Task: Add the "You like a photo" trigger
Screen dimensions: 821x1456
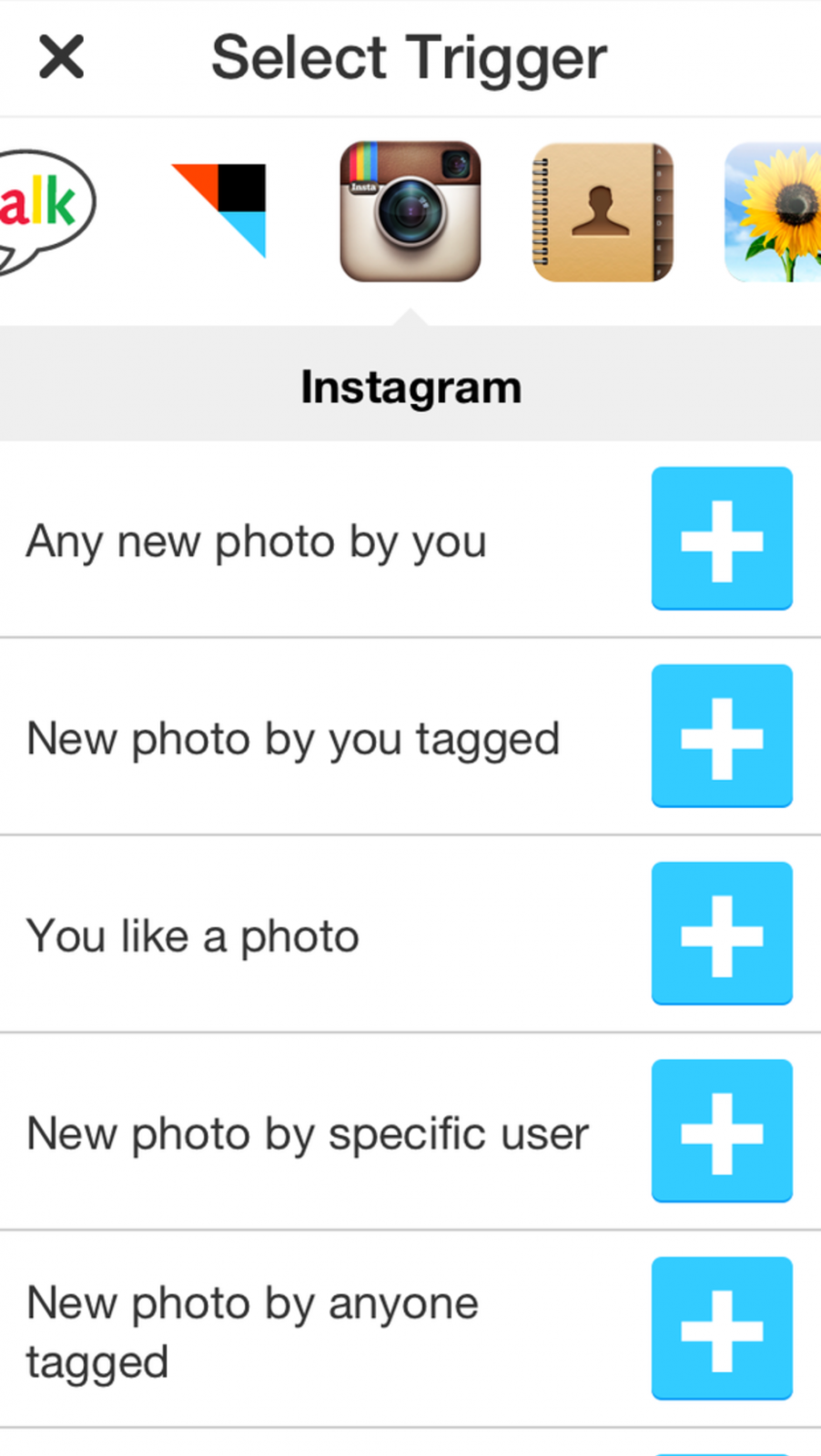Action: (x=721, y=934)
